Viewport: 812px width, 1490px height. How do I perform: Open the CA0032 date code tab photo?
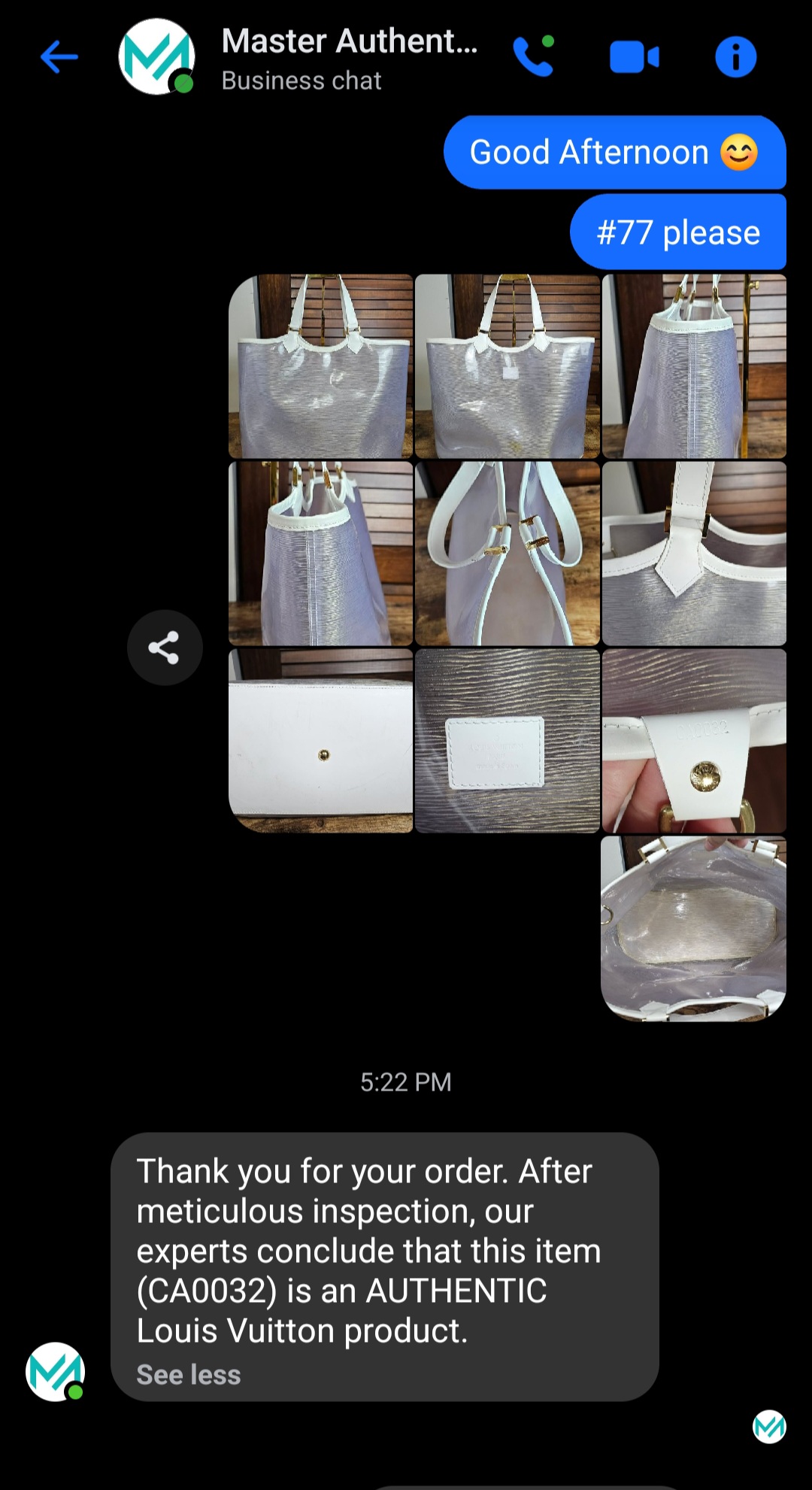(x=693, y=740)
